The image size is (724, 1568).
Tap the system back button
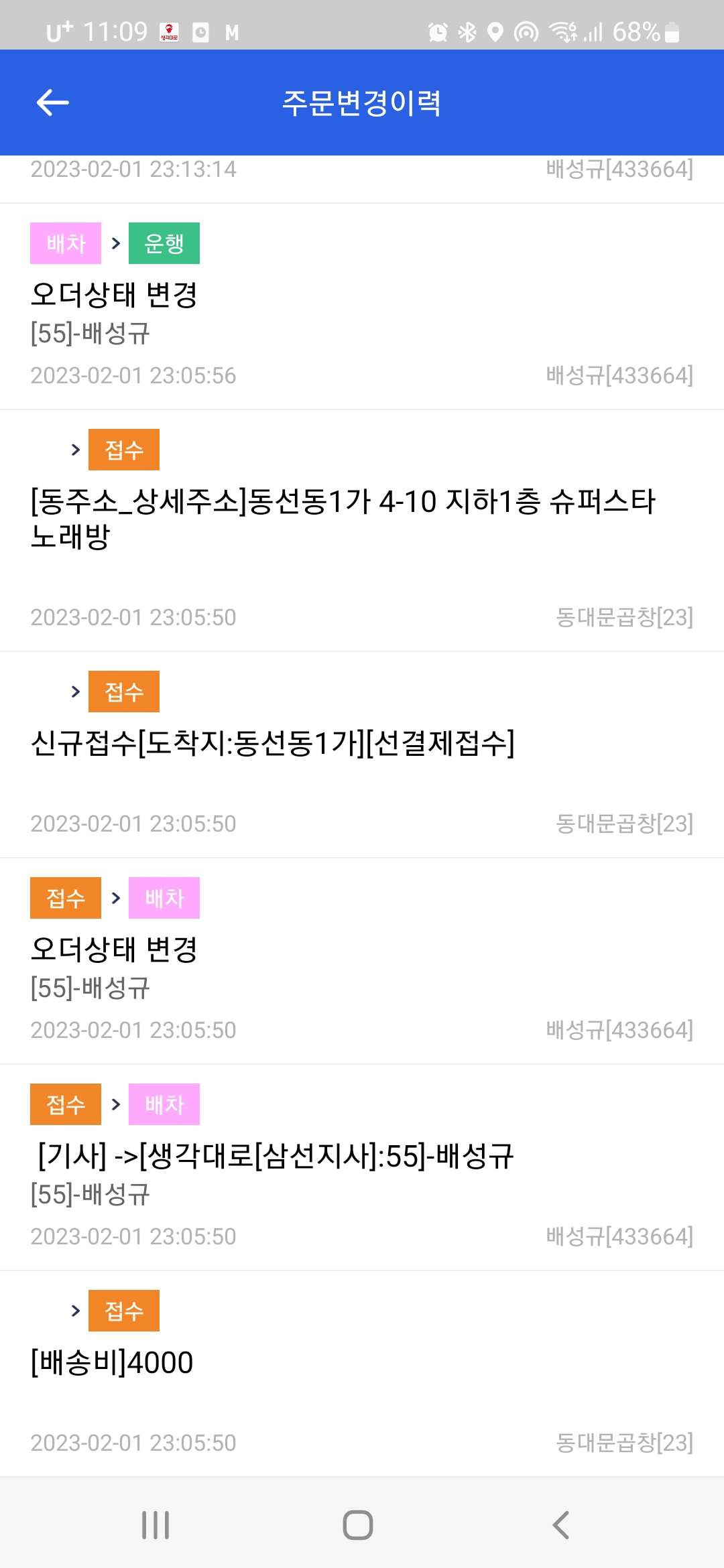560,1525
